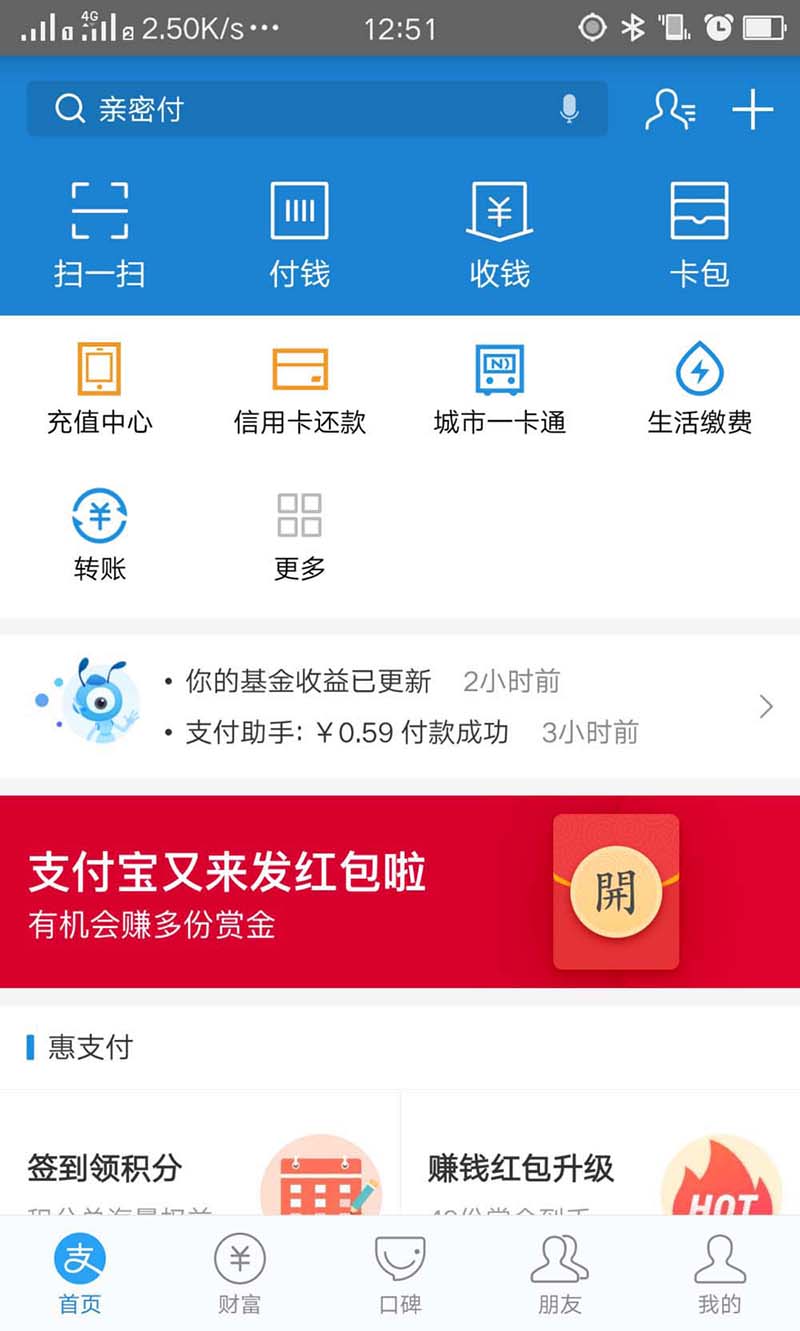Open the 签到领积分 card

click(200, 1168)
